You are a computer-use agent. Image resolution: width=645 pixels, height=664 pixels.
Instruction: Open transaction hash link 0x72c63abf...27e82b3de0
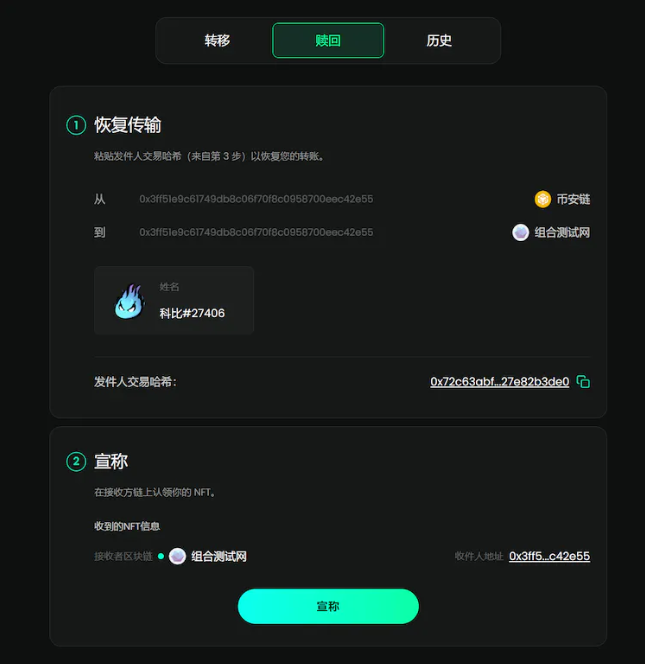point(499,382)
